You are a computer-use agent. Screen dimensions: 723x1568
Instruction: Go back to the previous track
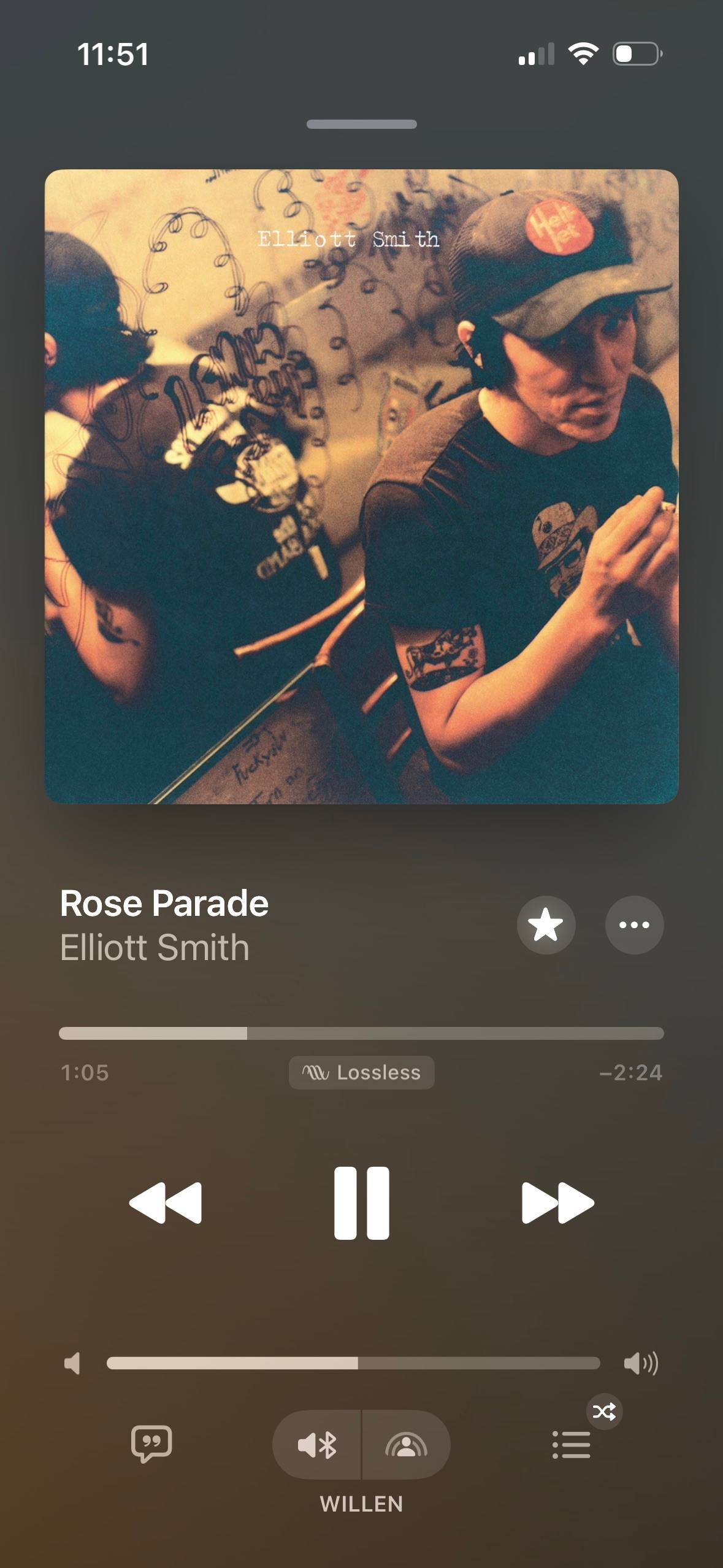point(166,1203)
